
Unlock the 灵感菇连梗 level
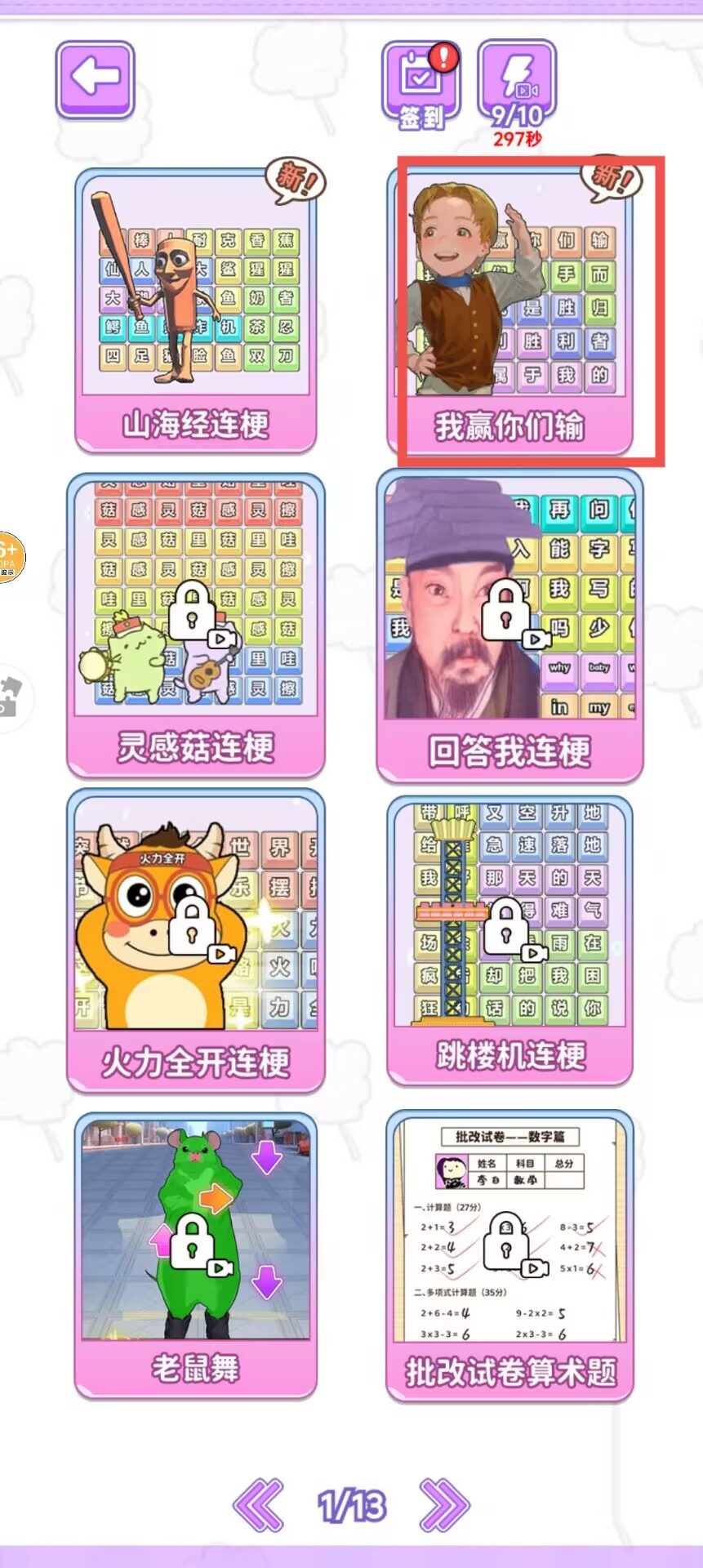195,625
